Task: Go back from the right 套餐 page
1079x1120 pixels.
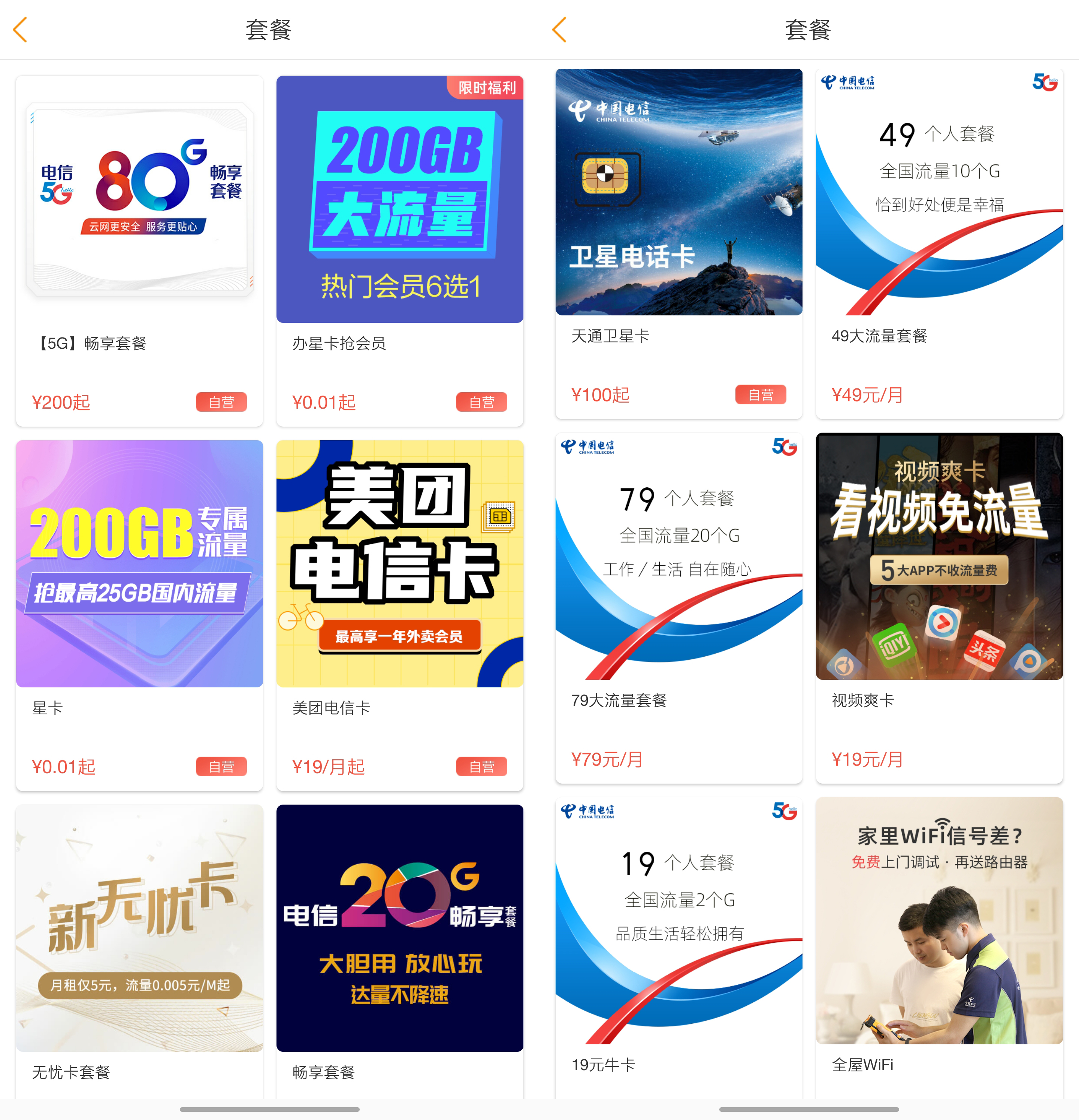Action: [x=559, y=30]
